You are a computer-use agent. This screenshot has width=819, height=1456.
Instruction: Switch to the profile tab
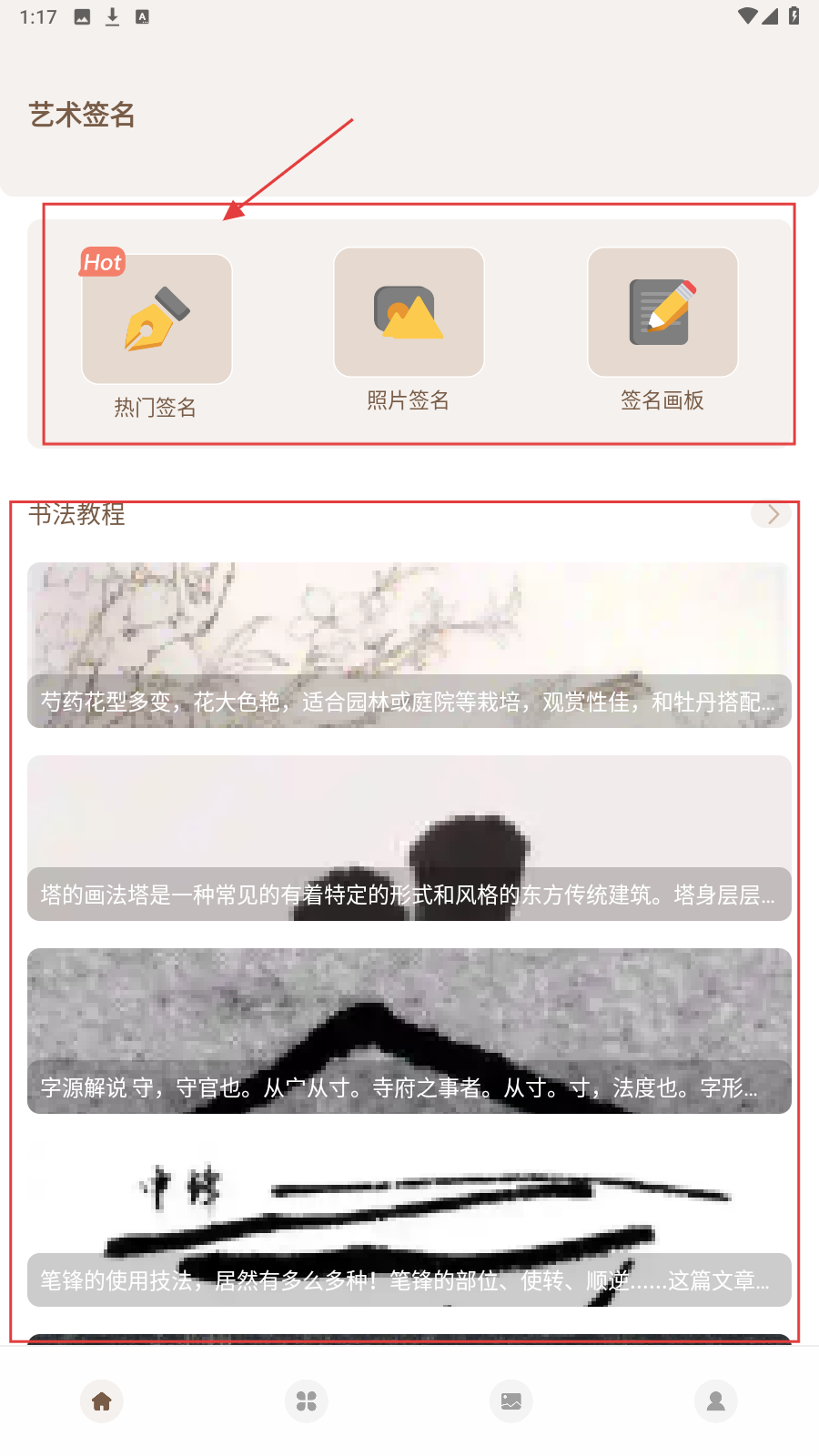716,1401
